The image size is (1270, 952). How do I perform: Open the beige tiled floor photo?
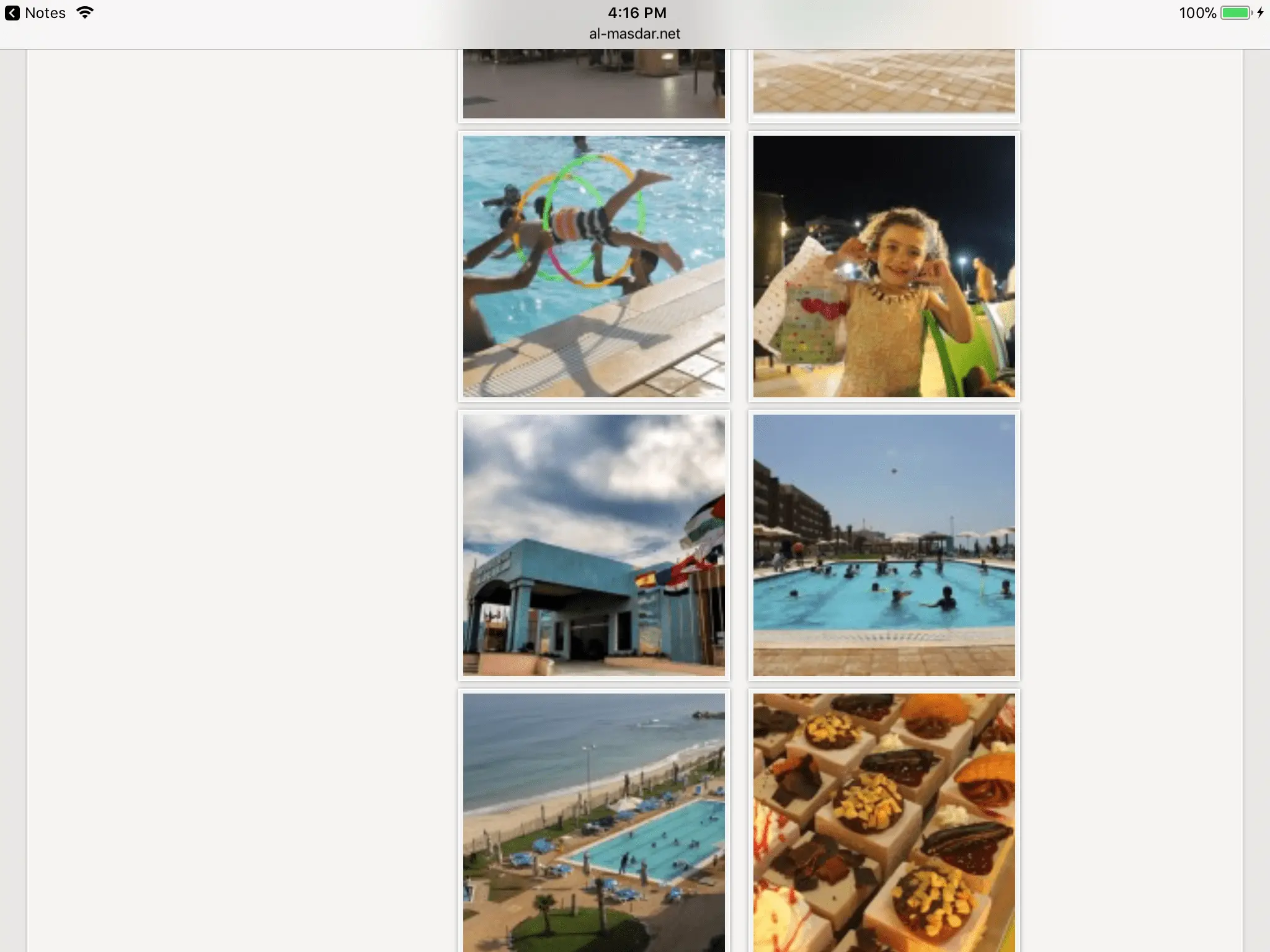click(884, 81)
